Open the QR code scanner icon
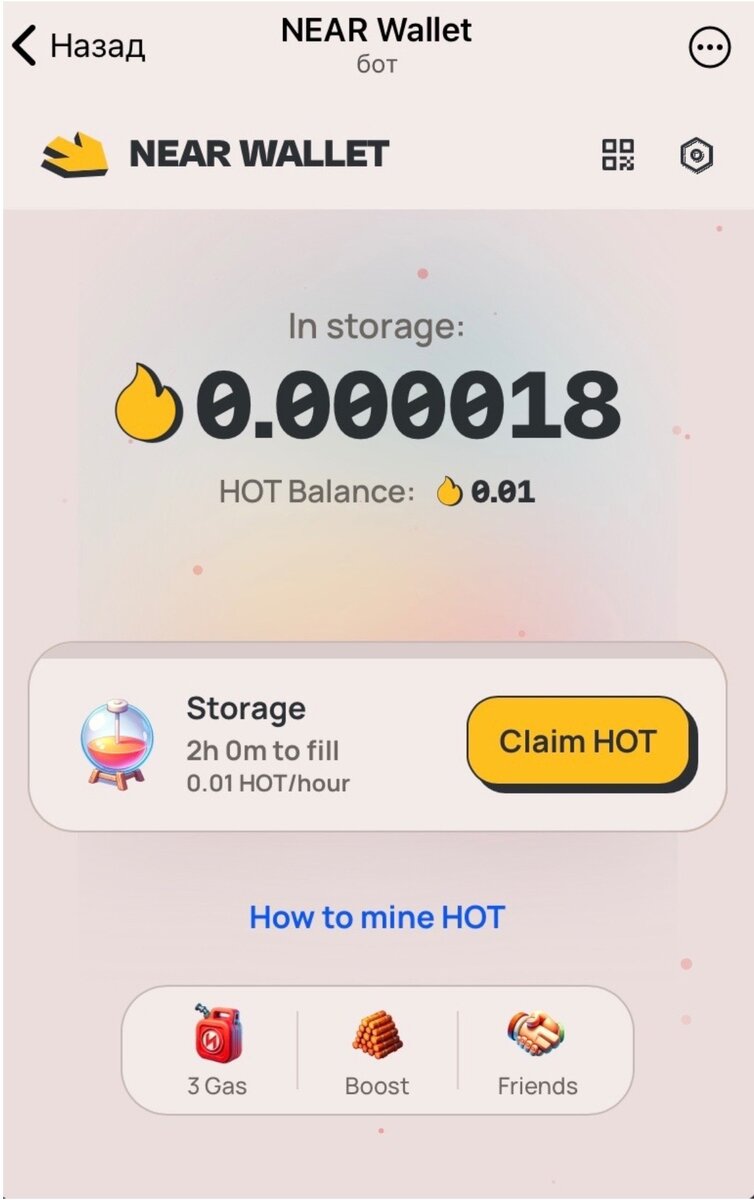The width and height of the screenshot is (754, 1200). [617, 155]
